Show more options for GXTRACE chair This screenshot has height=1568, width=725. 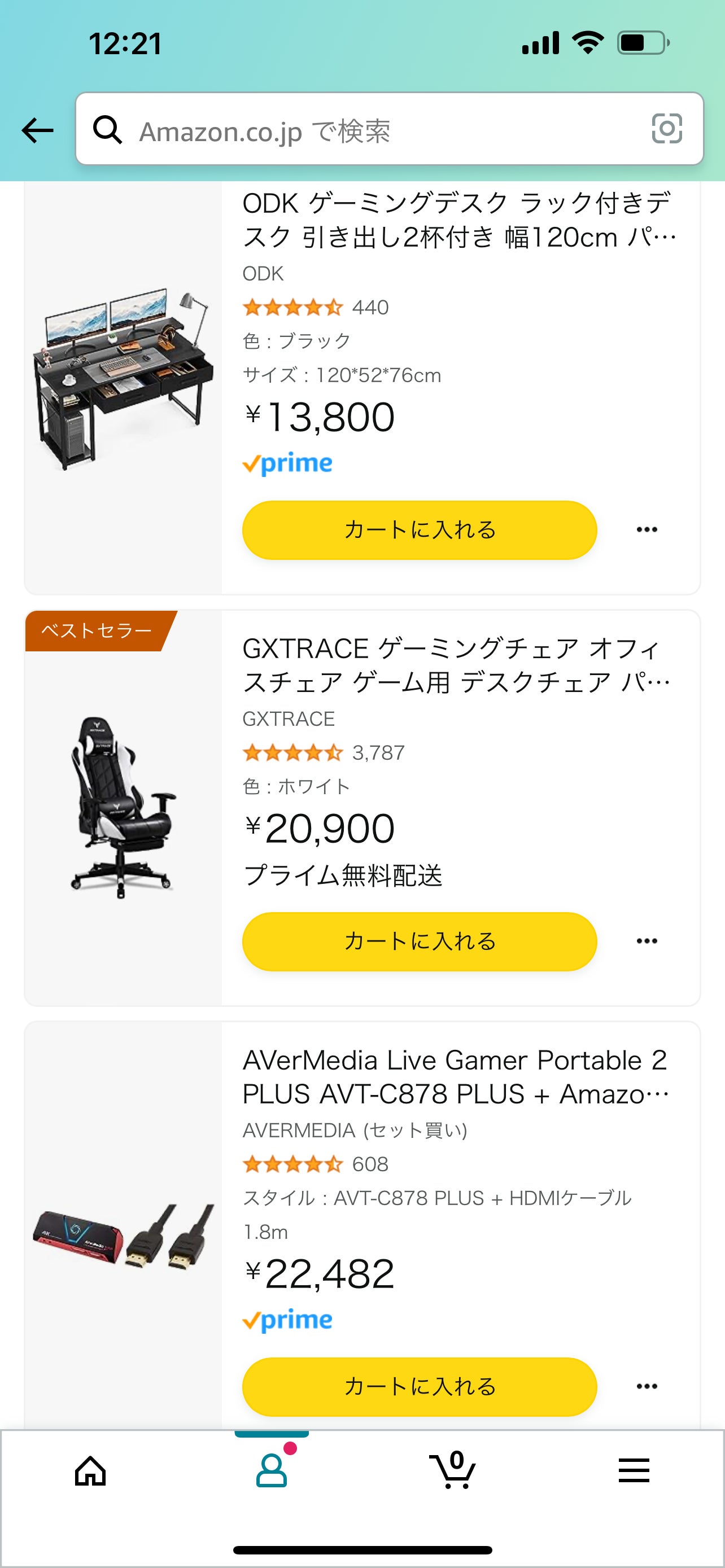[647, 941]
